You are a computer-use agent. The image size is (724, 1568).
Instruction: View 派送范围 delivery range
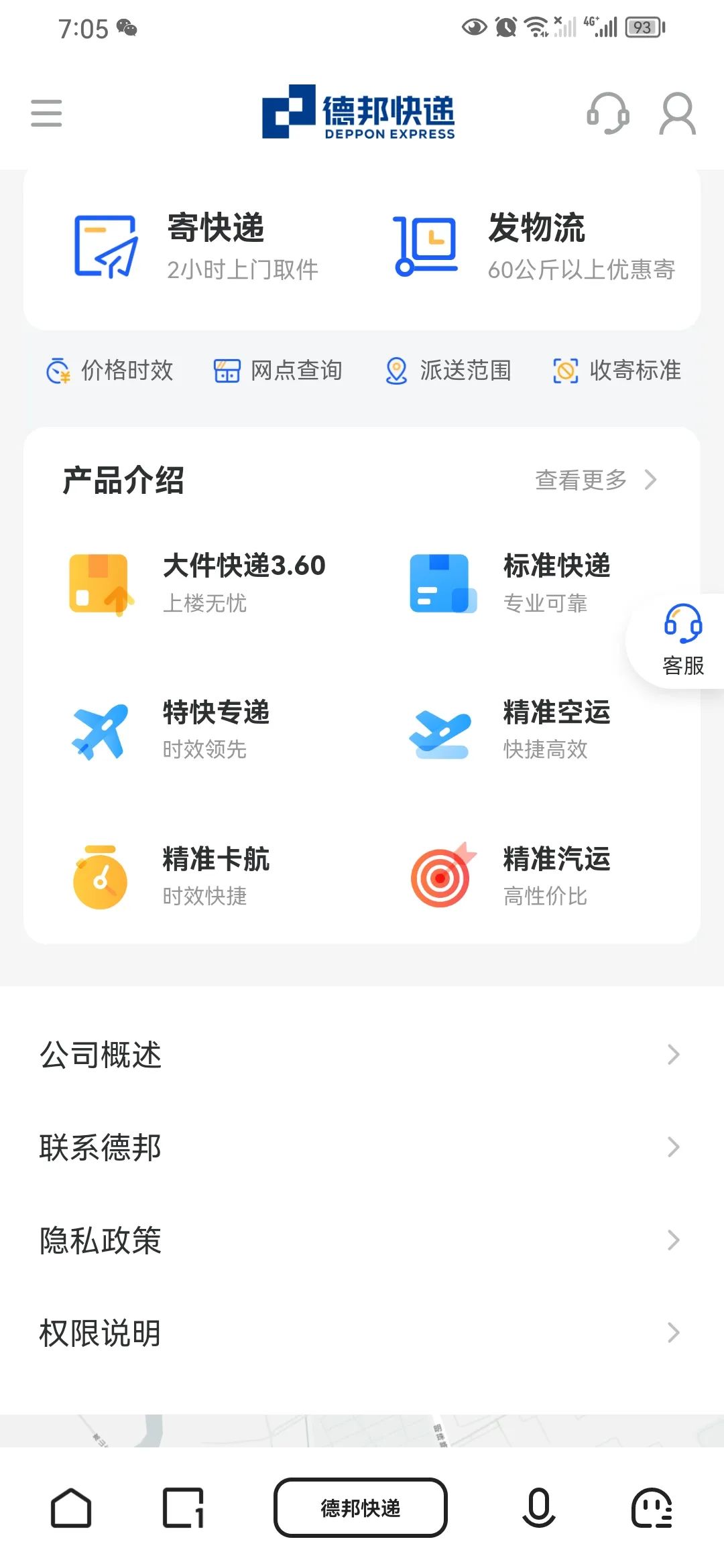point(448,370)
